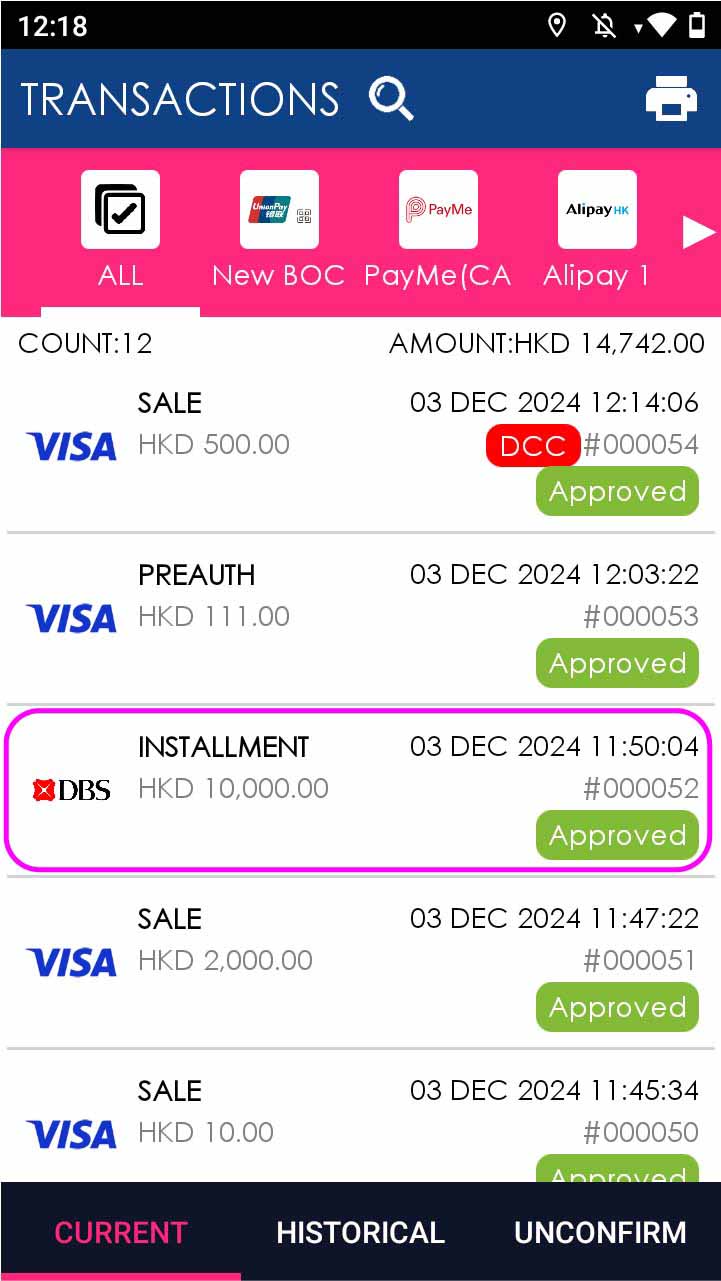This screenshot has width=721, height=1281.
Task: Reveal more payment methods with the arrow
Action: click(x=698, y=232)
